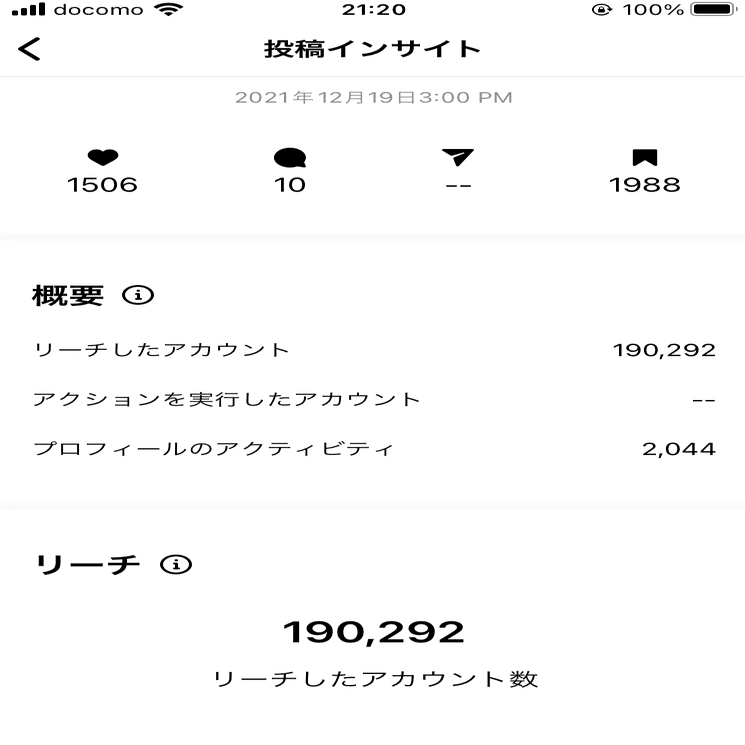Open the info icon beside 概要
The height and width of the screenshot is (745, 745).
coord(138,295)
